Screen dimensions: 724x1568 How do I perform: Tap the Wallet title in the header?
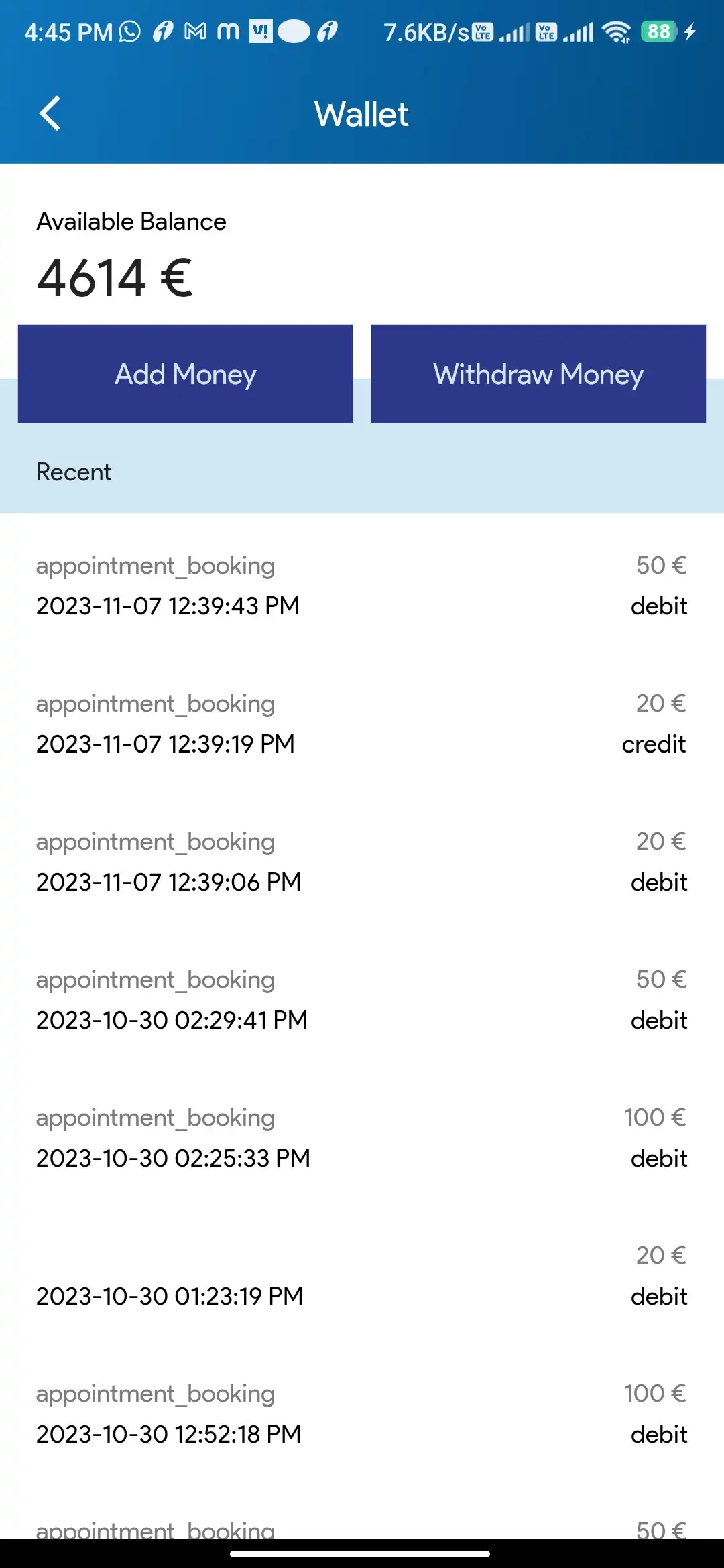click(x=361, y=113)
